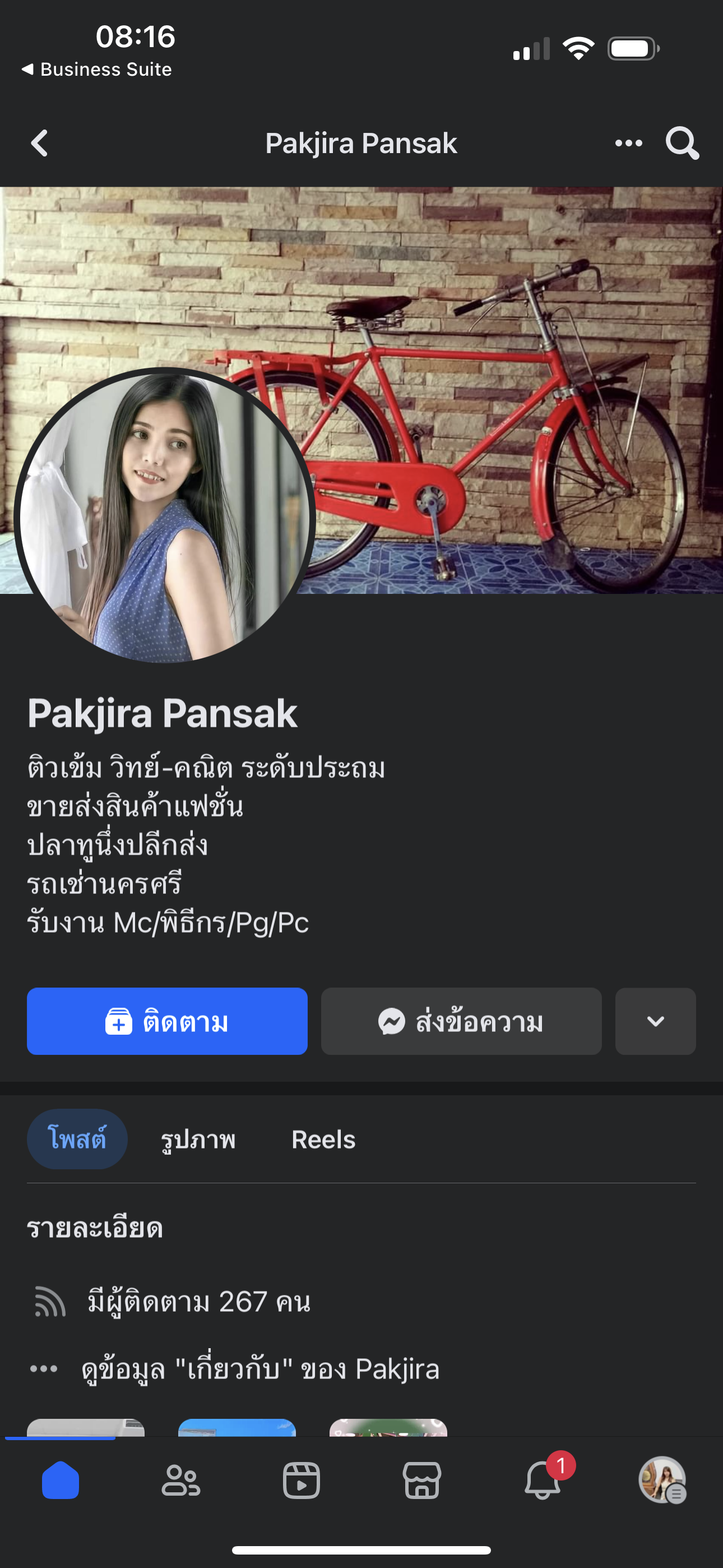Send a message via ส่งข้อความ
This screenshot has width=723, height=1568.
(461, 1021)
